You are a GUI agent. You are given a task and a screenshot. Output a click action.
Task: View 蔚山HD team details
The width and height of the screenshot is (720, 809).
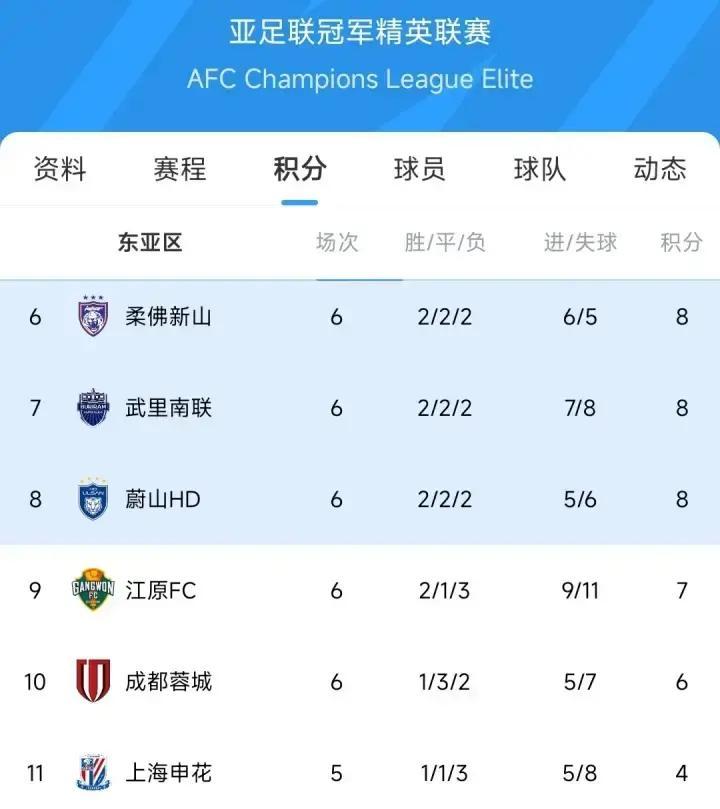coord(162,499)
